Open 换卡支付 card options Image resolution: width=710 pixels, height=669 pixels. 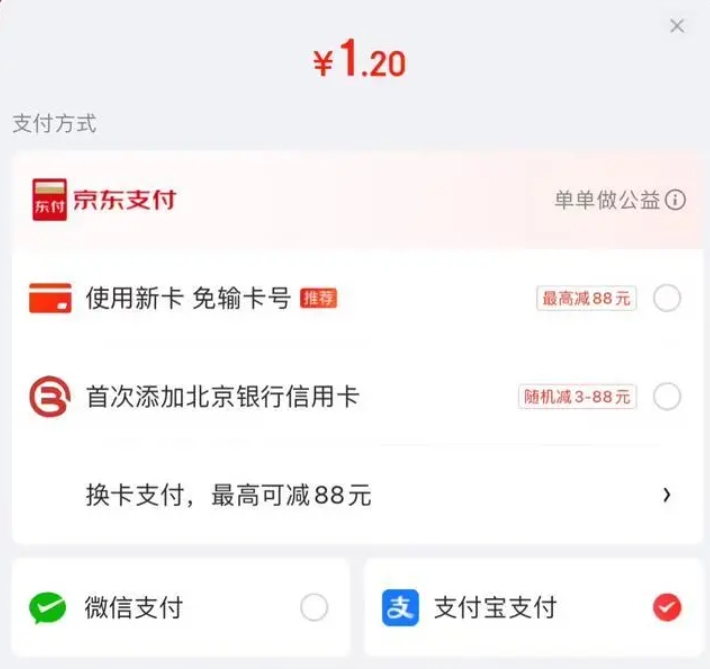[667, 494]
